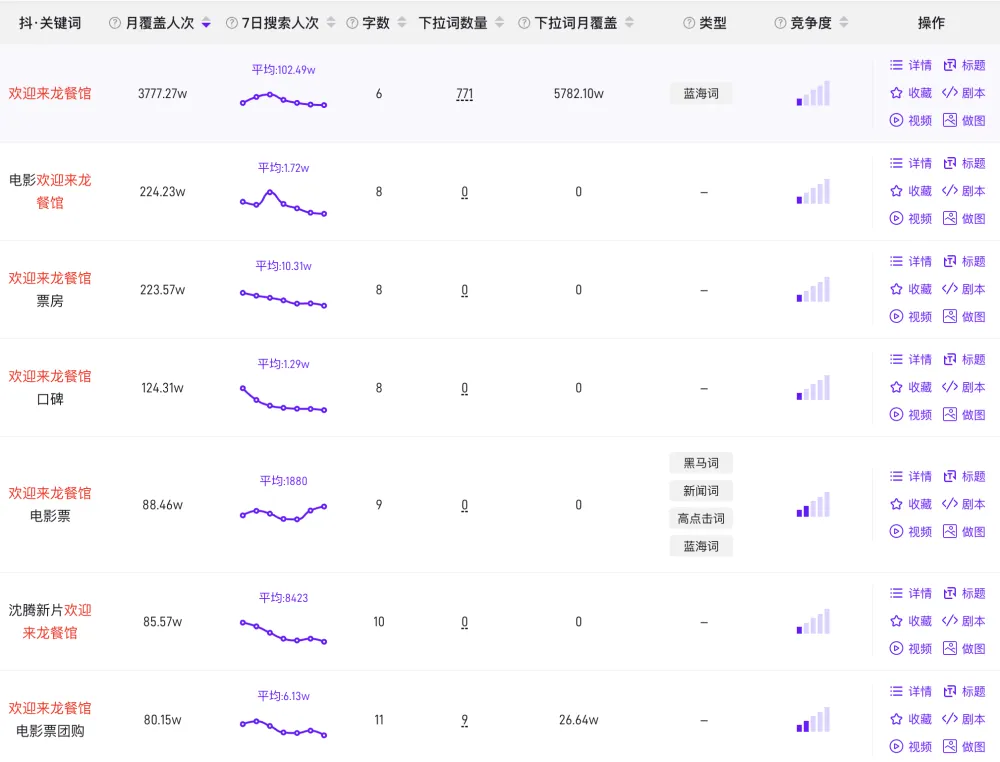Viewport: 1000px width, 762px height.
Task: Sort by 字数 column
Action: (x=402, y=23)
